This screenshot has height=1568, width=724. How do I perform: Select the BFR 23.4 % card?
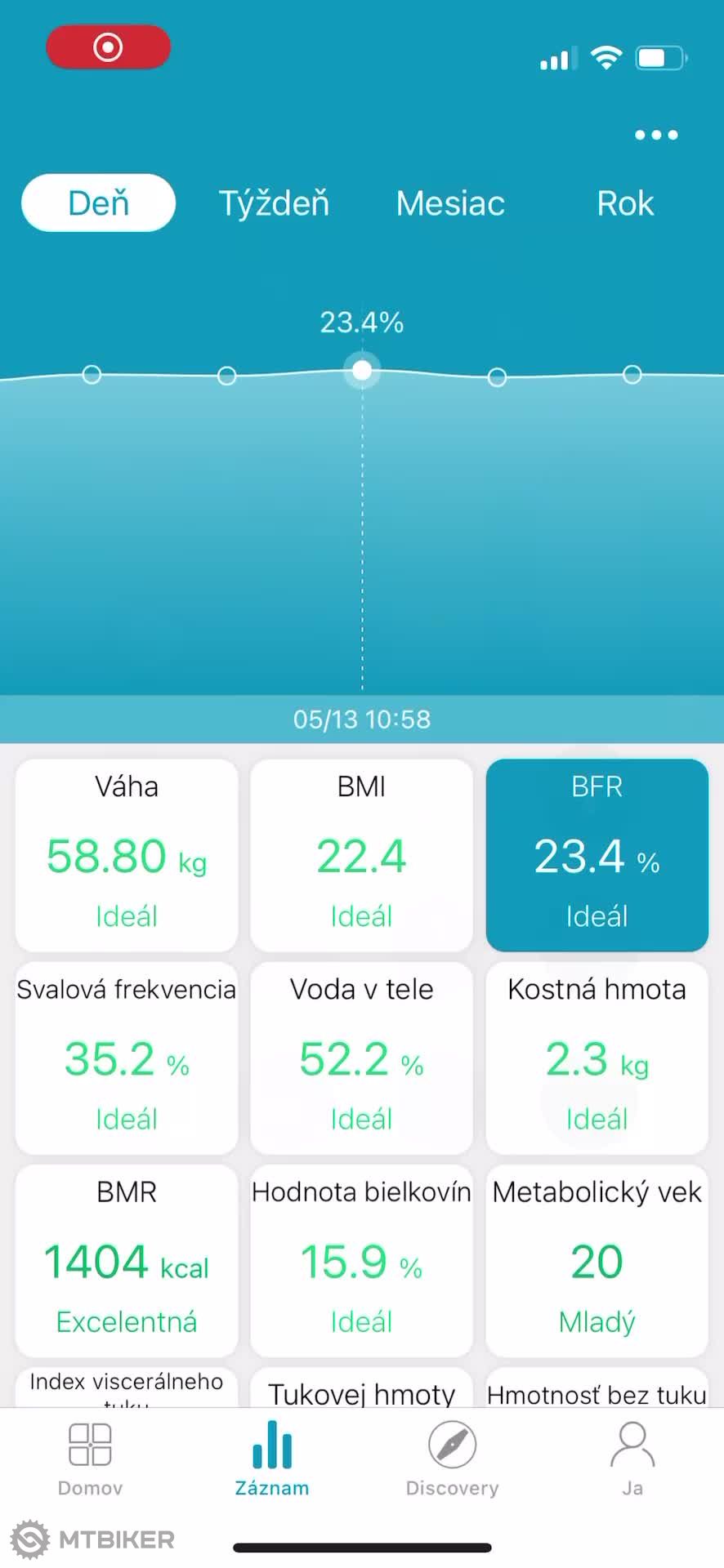[597, 855]
